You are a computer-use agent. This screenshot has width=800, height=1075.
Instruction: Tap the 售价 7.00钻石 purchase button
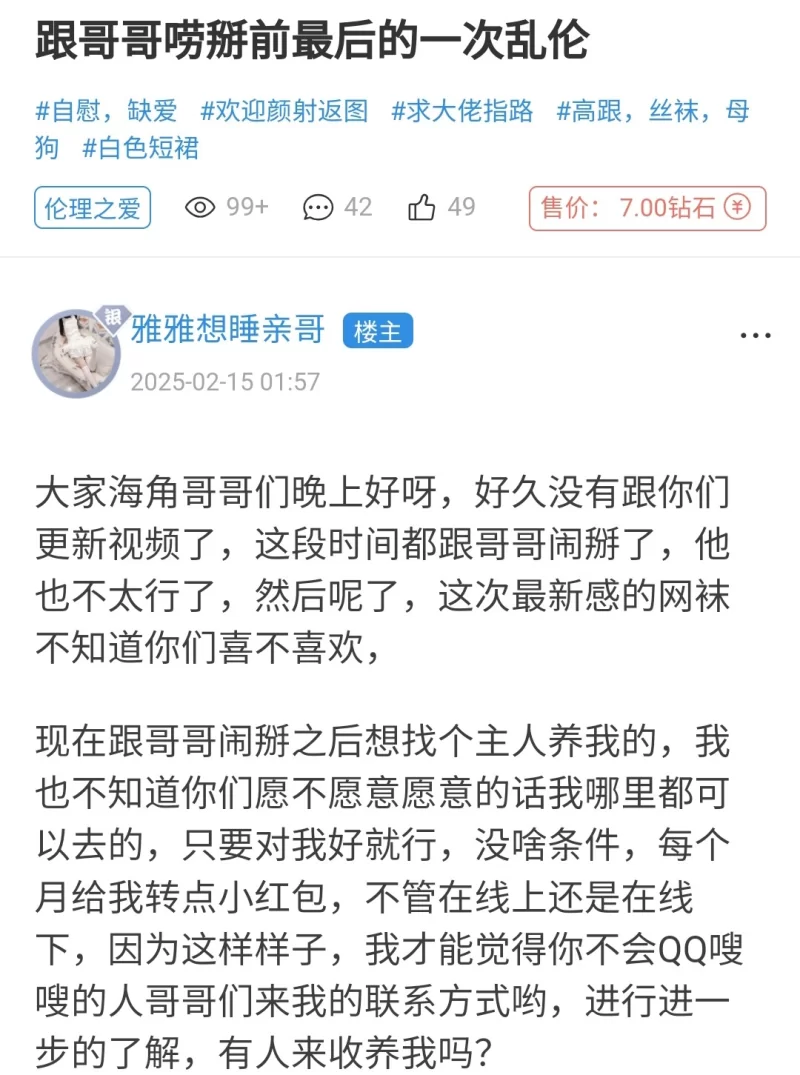pyautogui.click(x=646, y=208)
